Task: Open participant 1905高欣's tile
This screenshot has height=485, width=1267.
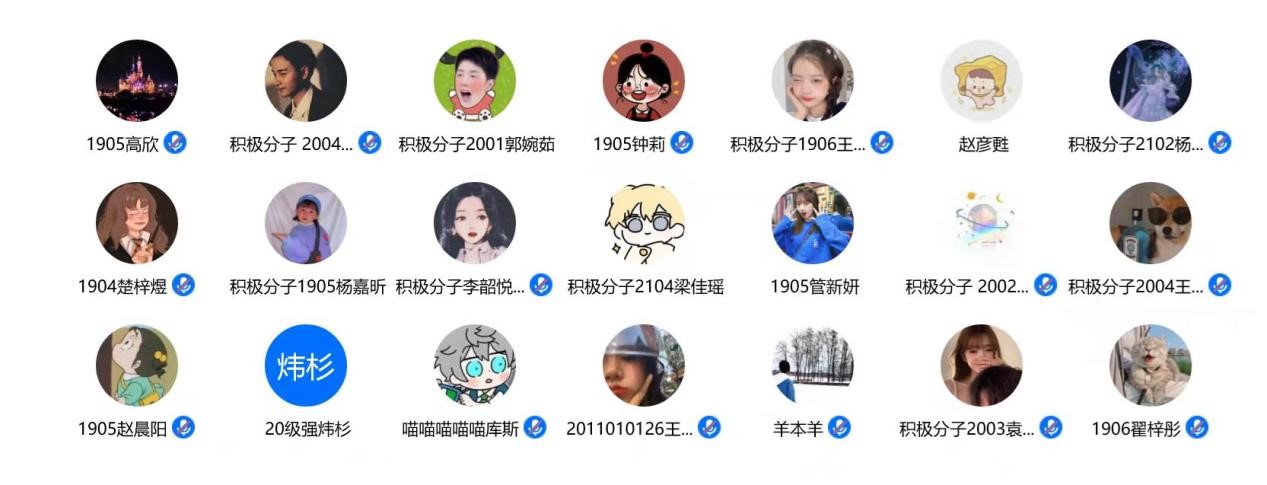Action: tap(137, 81)
